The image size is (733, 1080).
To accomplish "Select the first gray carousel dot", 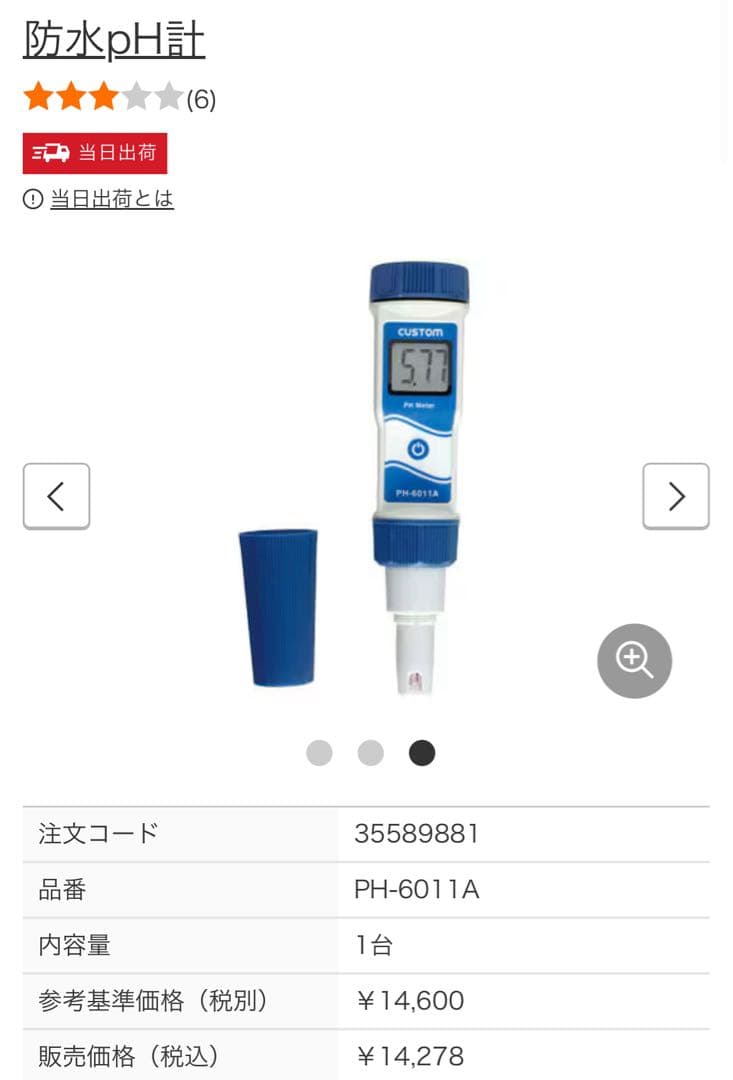I will coord(319,751).
